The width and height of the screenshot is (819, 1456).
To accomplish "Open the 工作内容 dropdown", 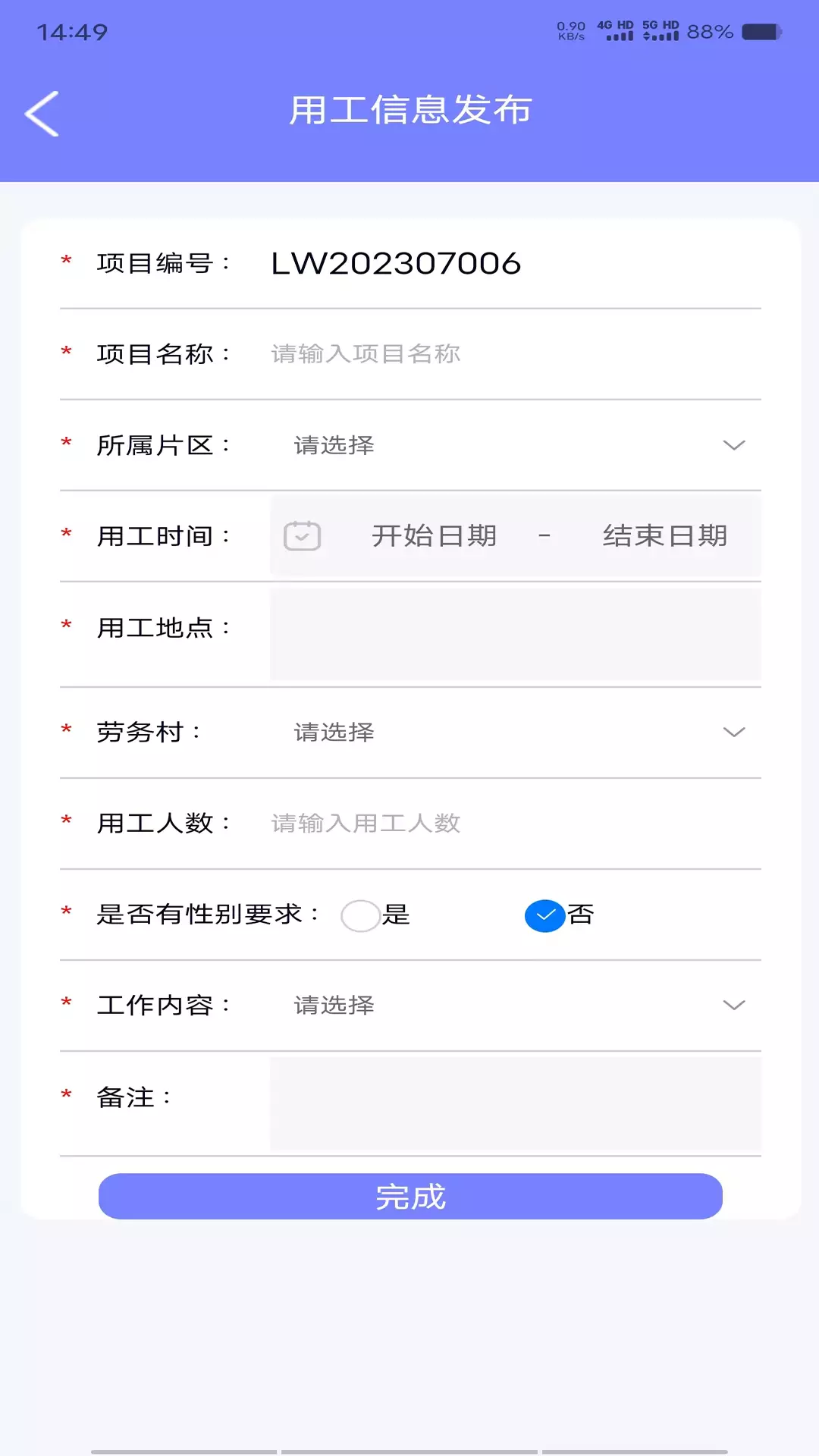I will 516,1006.
